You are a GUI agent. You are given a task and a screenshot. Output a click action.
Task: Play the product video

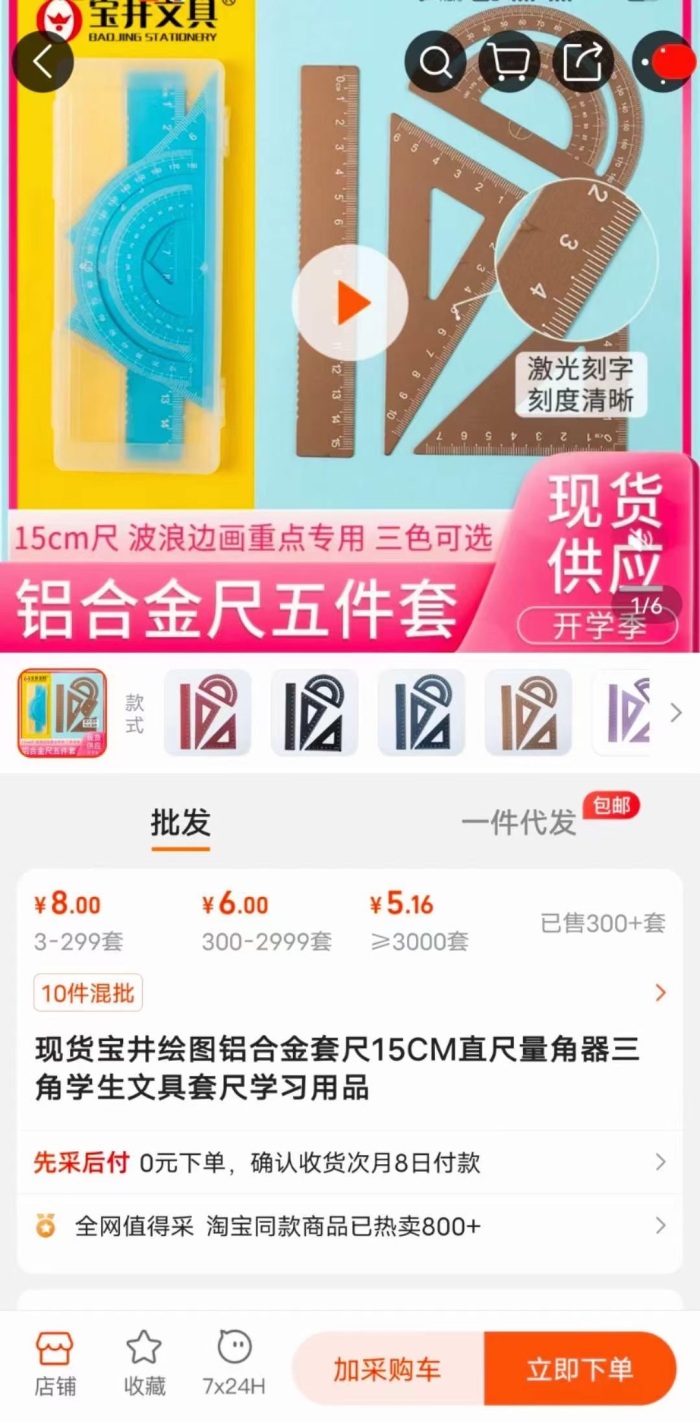(350, 303)
